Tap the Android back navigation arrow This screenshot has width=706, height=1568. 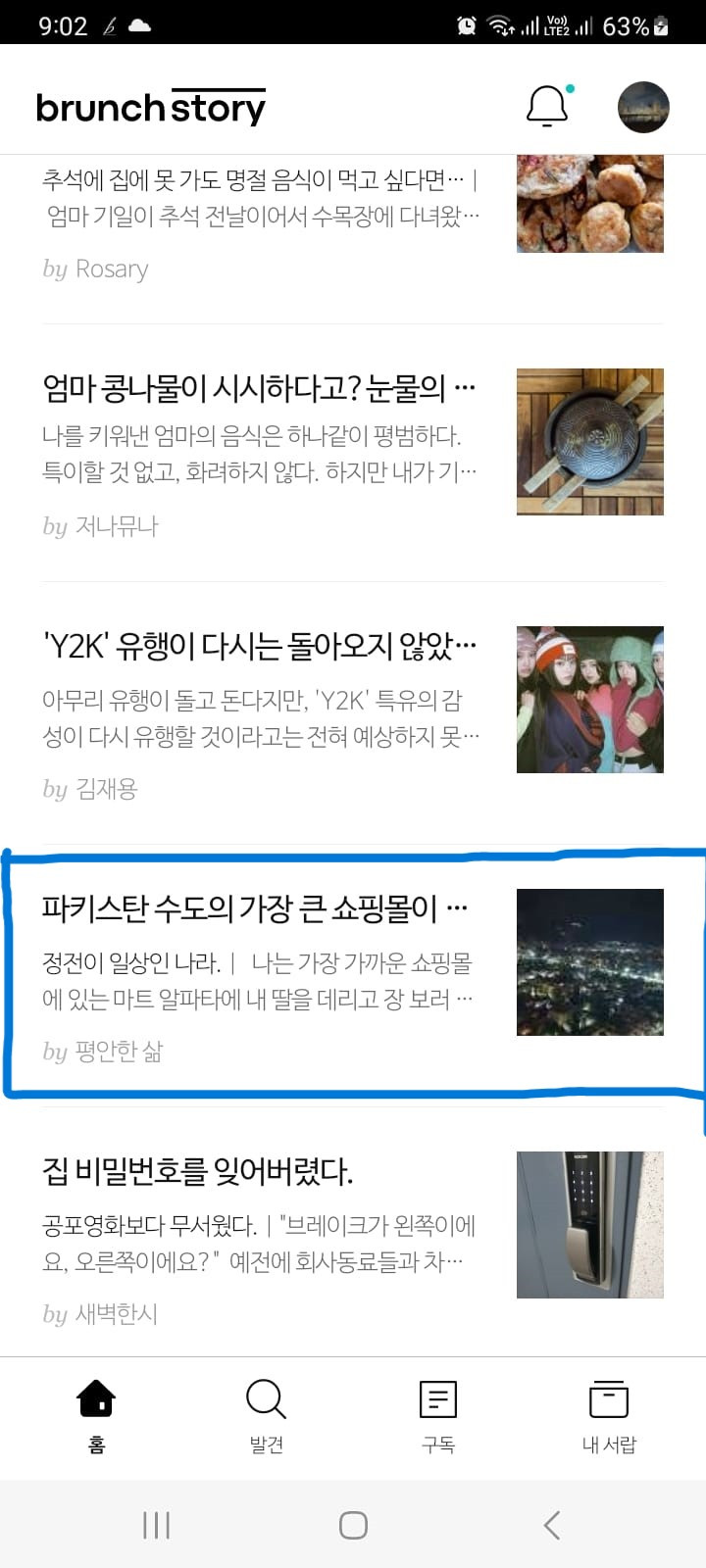[x=549, y=1525]
